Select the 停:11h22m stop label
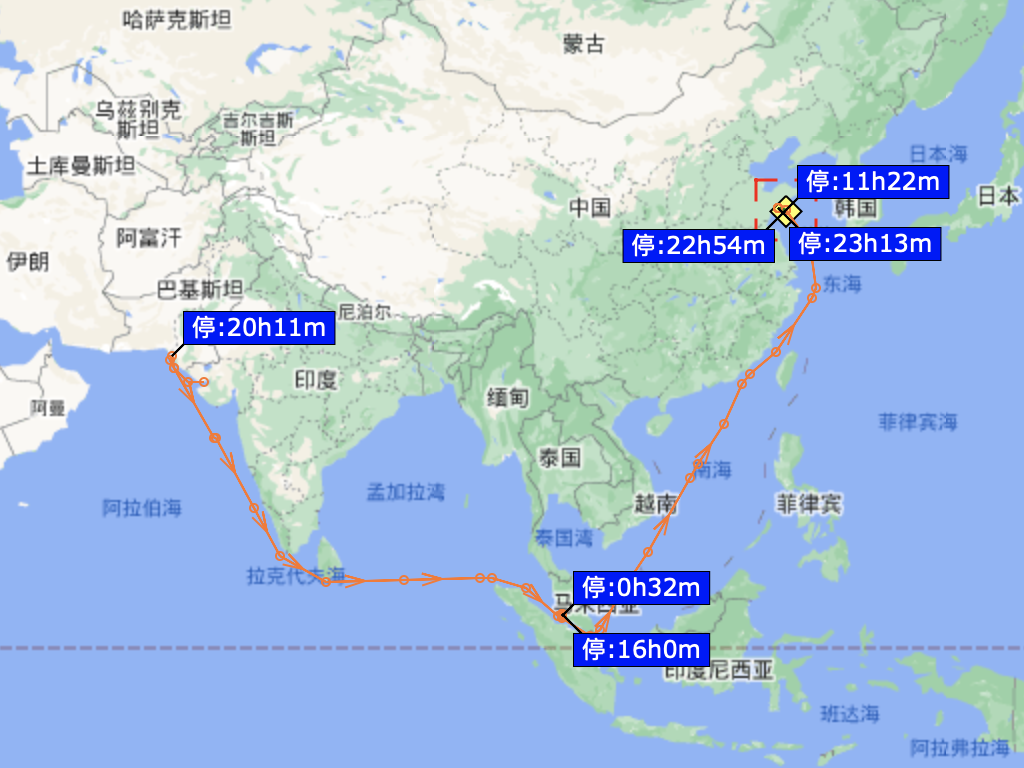This screenshot has width=1024, height=768. point(873,181)
